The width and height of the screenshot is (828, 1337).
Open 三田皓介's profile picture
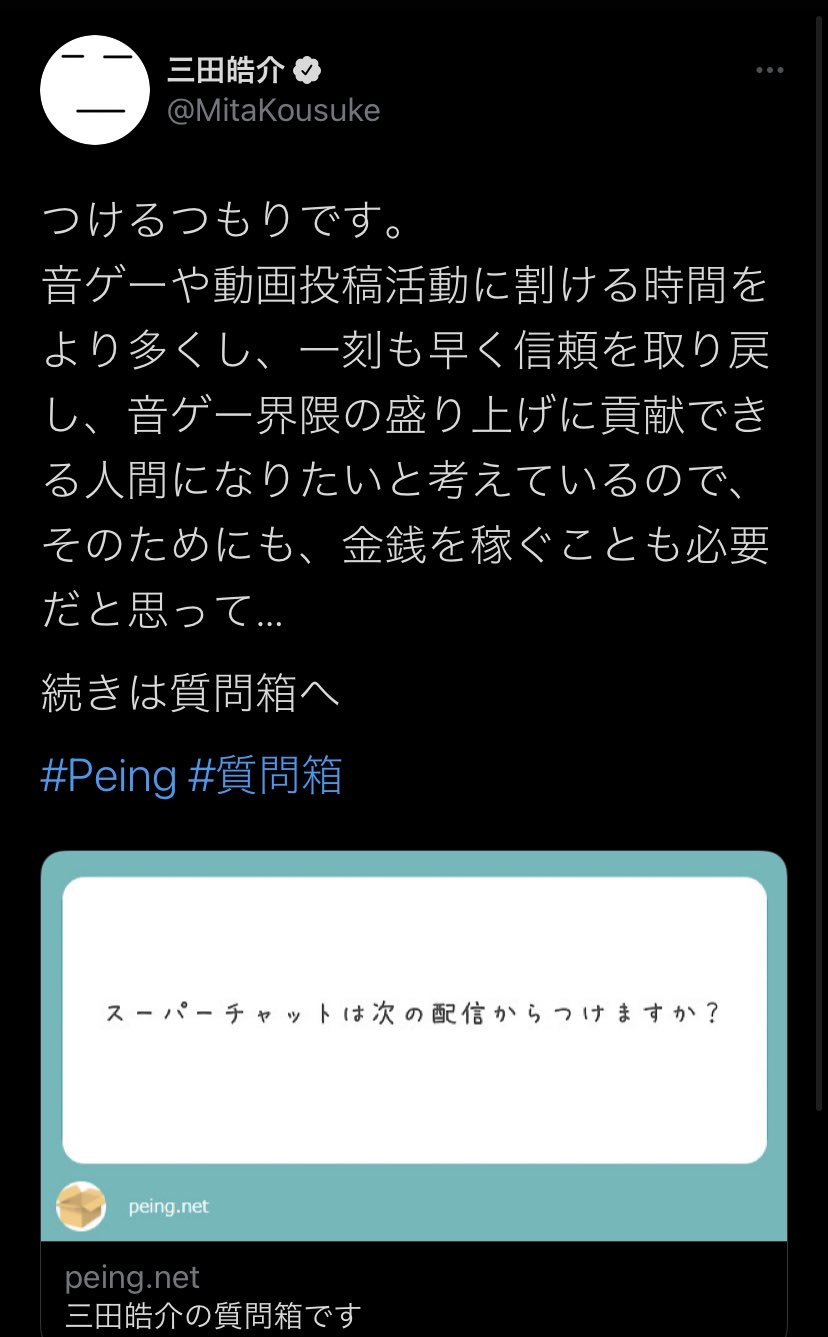click(93, 90)
